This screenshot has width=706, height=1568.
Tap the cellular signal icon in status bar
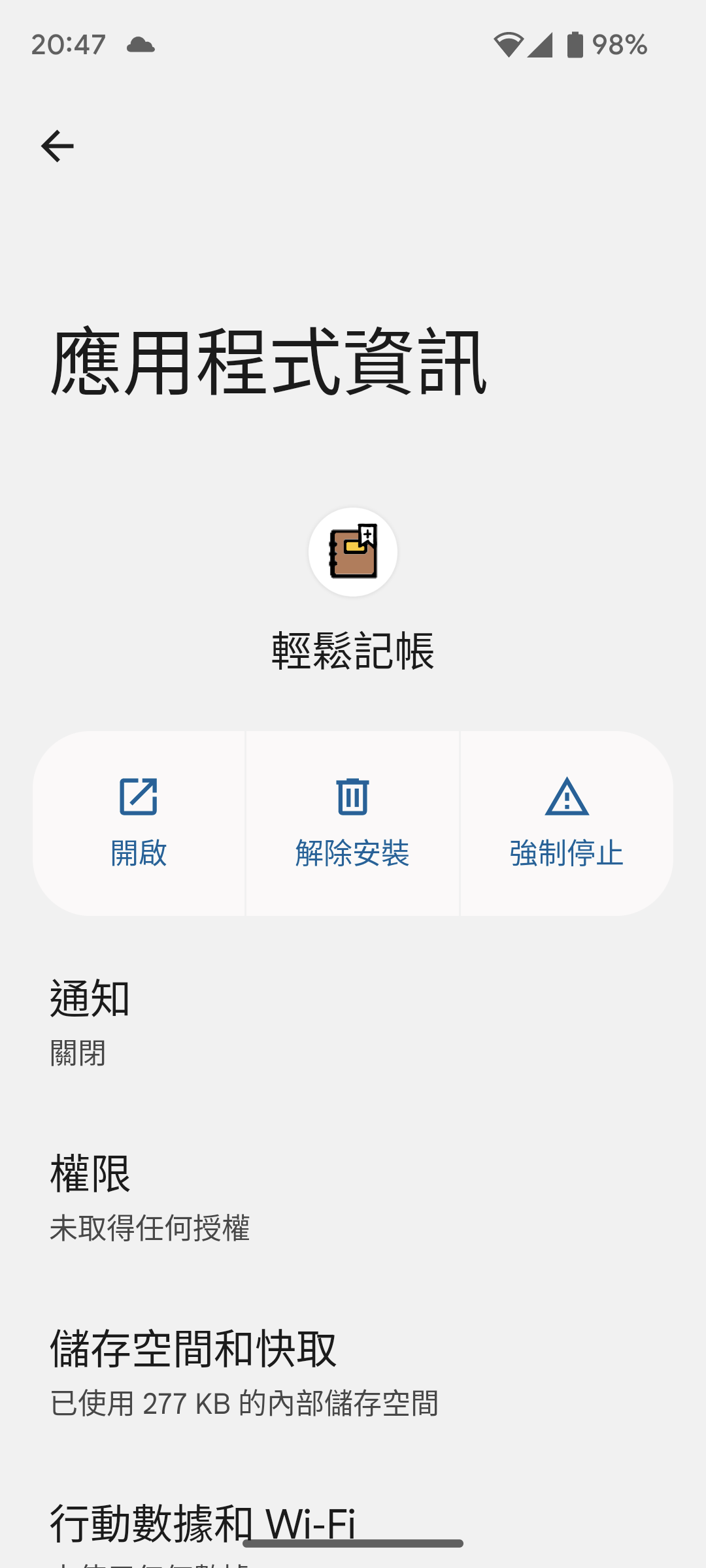tap(540, 44)
